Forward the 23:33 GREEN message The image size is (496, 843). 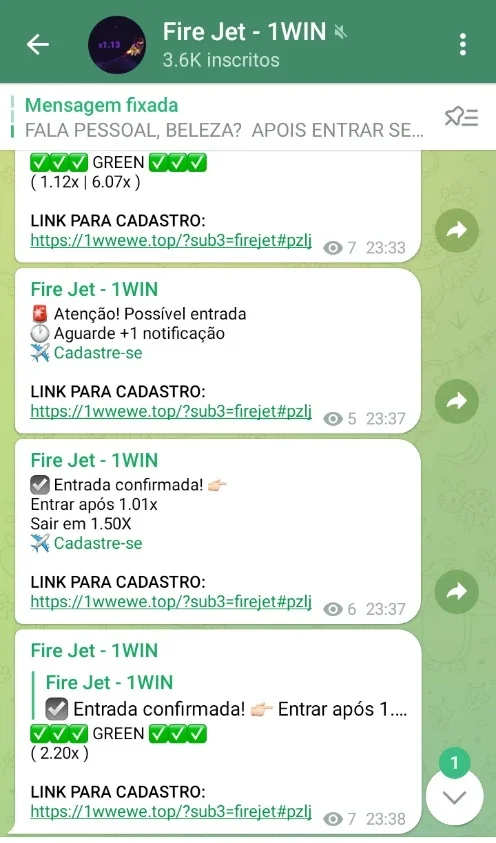coord(457,231)
